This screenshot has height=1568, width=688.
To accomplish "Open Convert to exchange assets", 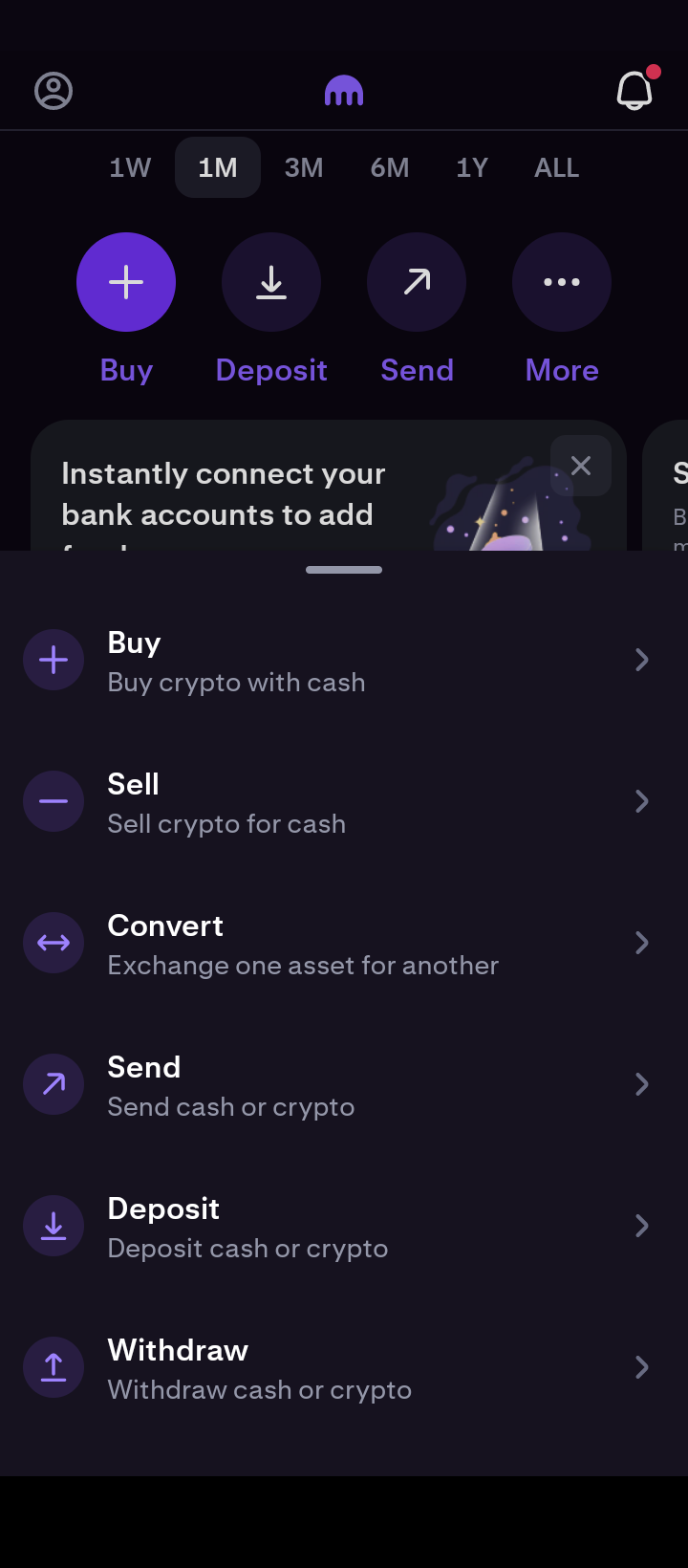I will pyautogui.click(x=344, y=944).
